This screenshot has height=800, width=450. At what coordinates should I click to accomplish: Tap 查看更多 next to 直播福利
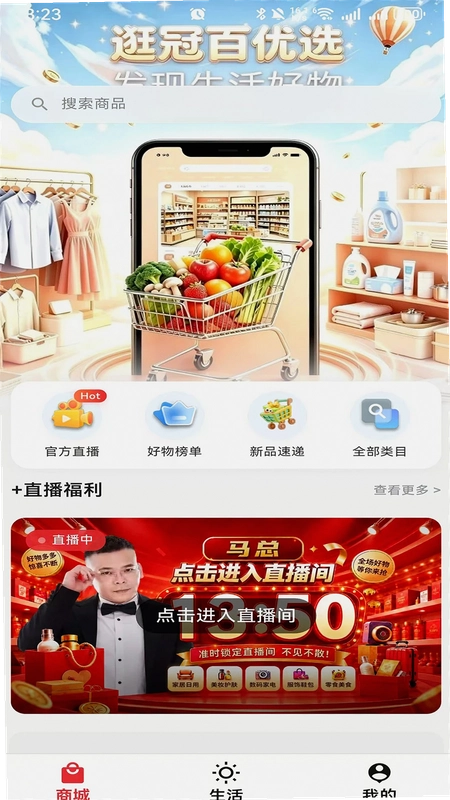point(407,490)
